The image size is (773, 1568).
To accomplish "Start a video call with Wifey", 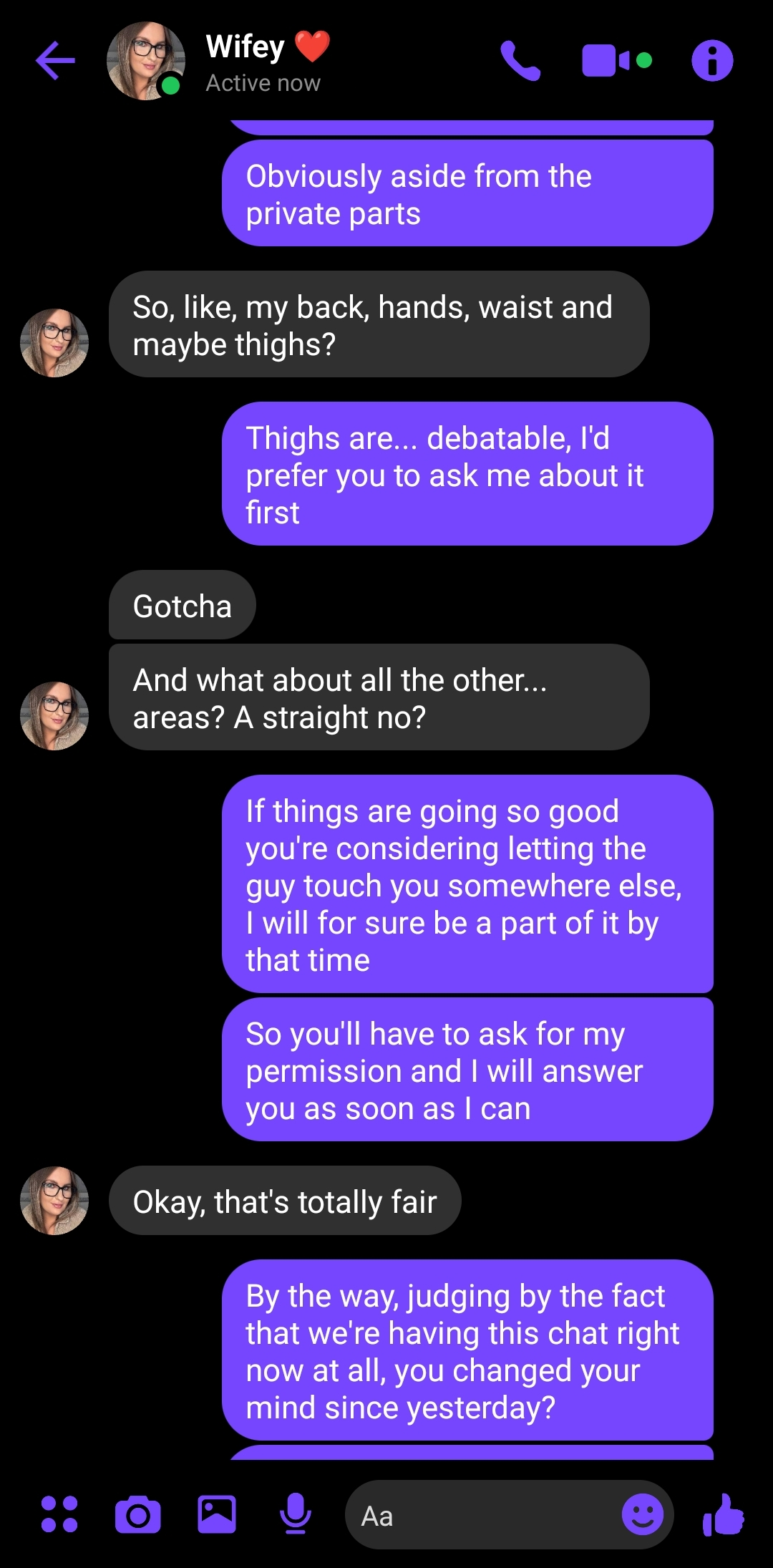I will tap(616, 61).
